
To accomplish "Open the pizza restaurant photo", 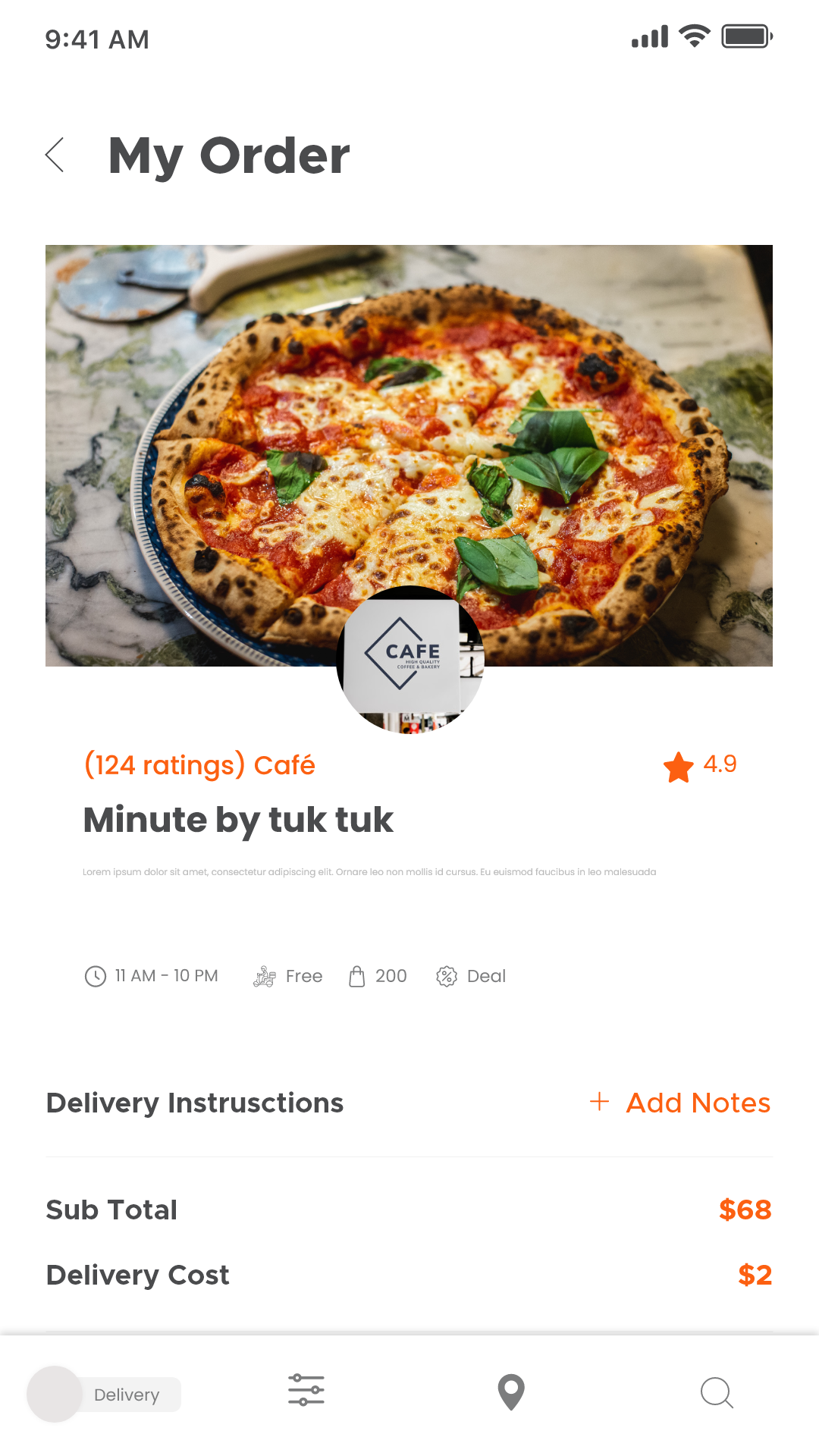I will [x=409, y=455].
